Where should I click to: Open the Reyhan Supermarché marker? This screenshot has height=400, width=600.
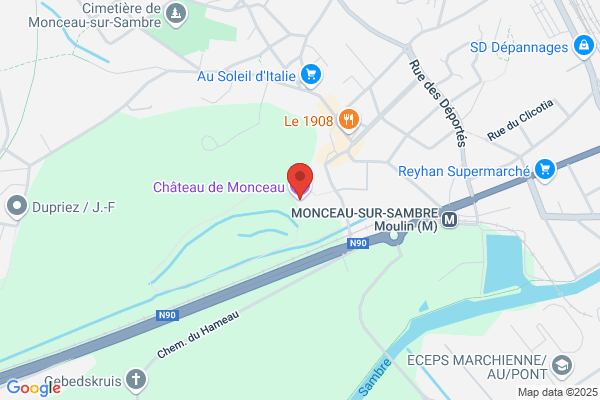(x=545, y=170)
